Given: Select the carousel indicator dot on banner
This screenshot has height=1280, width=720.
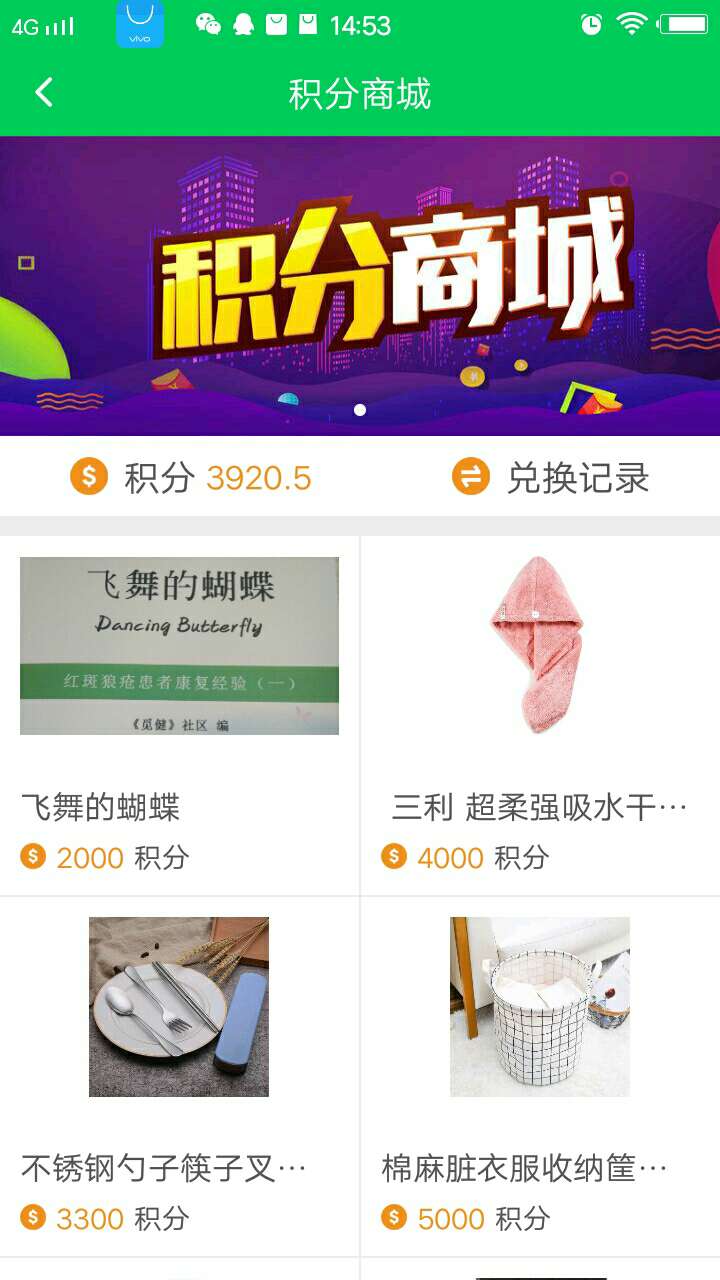Looking at the screenshot, I should coord(358,409).
